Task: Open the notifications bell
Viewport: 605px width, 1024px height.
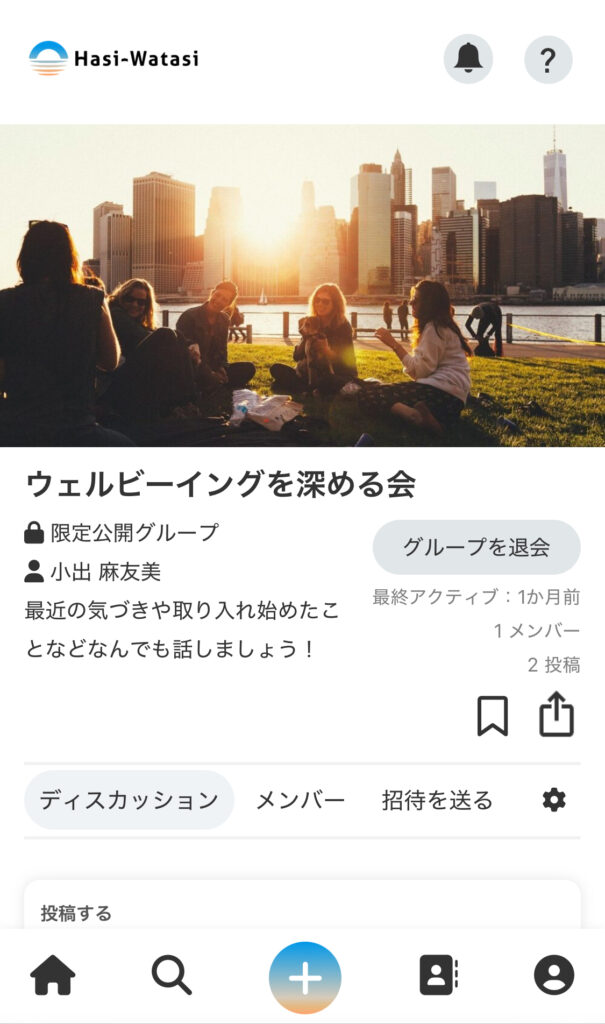Action: click(468, 59)
